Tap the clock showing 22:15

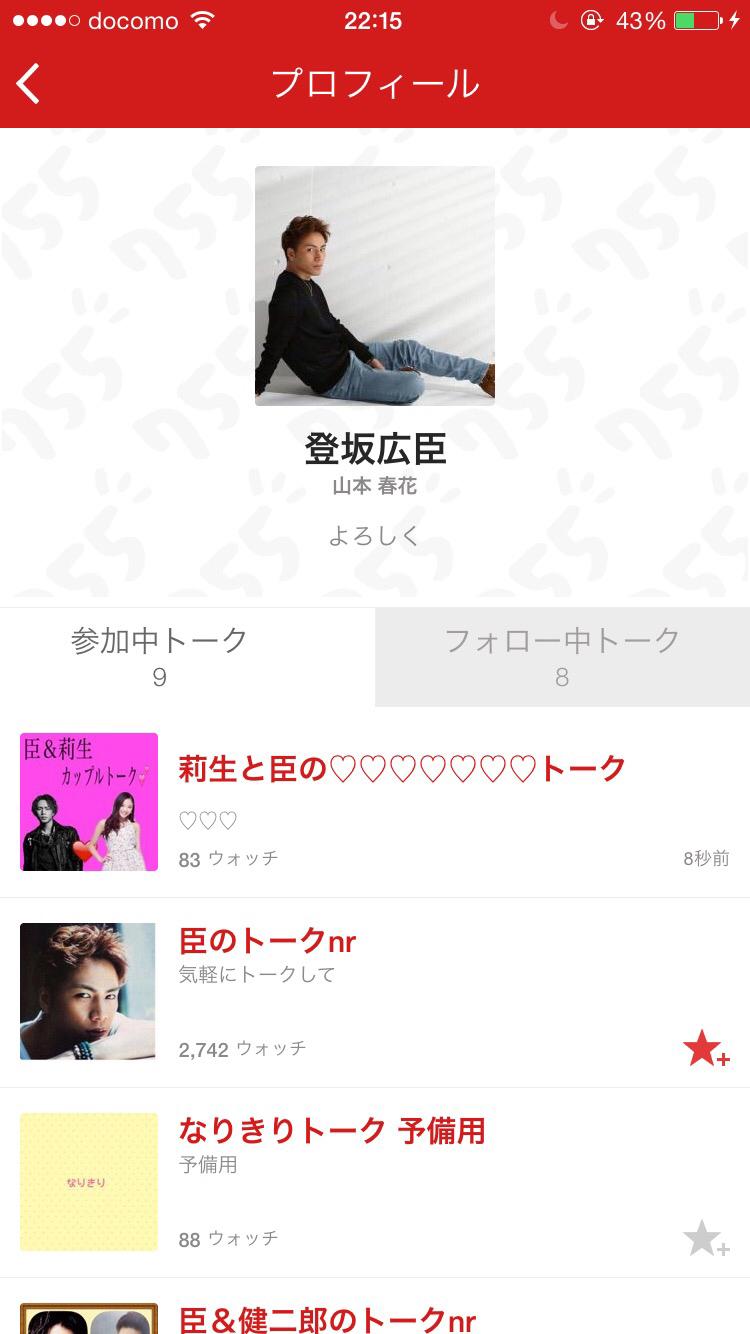(375, 20)
